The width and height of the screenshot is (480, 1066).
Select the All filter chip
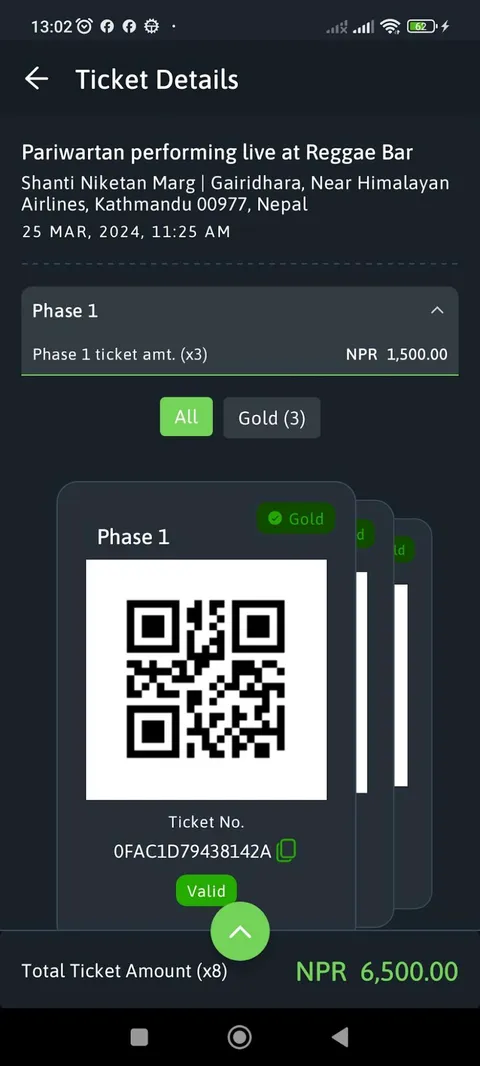tap(186, 417)
